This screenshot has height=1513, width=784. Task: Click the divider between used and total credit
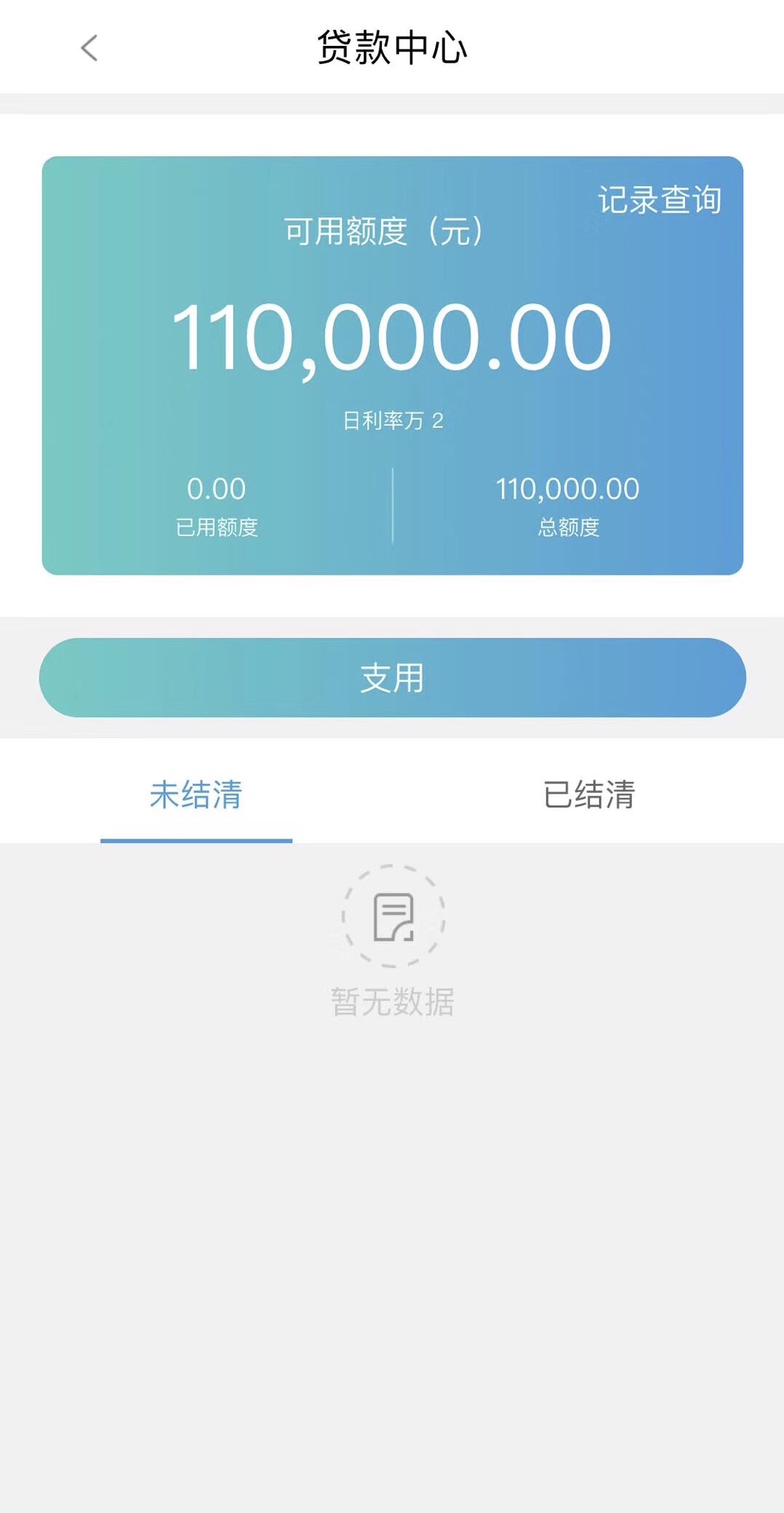click(392, 506)
